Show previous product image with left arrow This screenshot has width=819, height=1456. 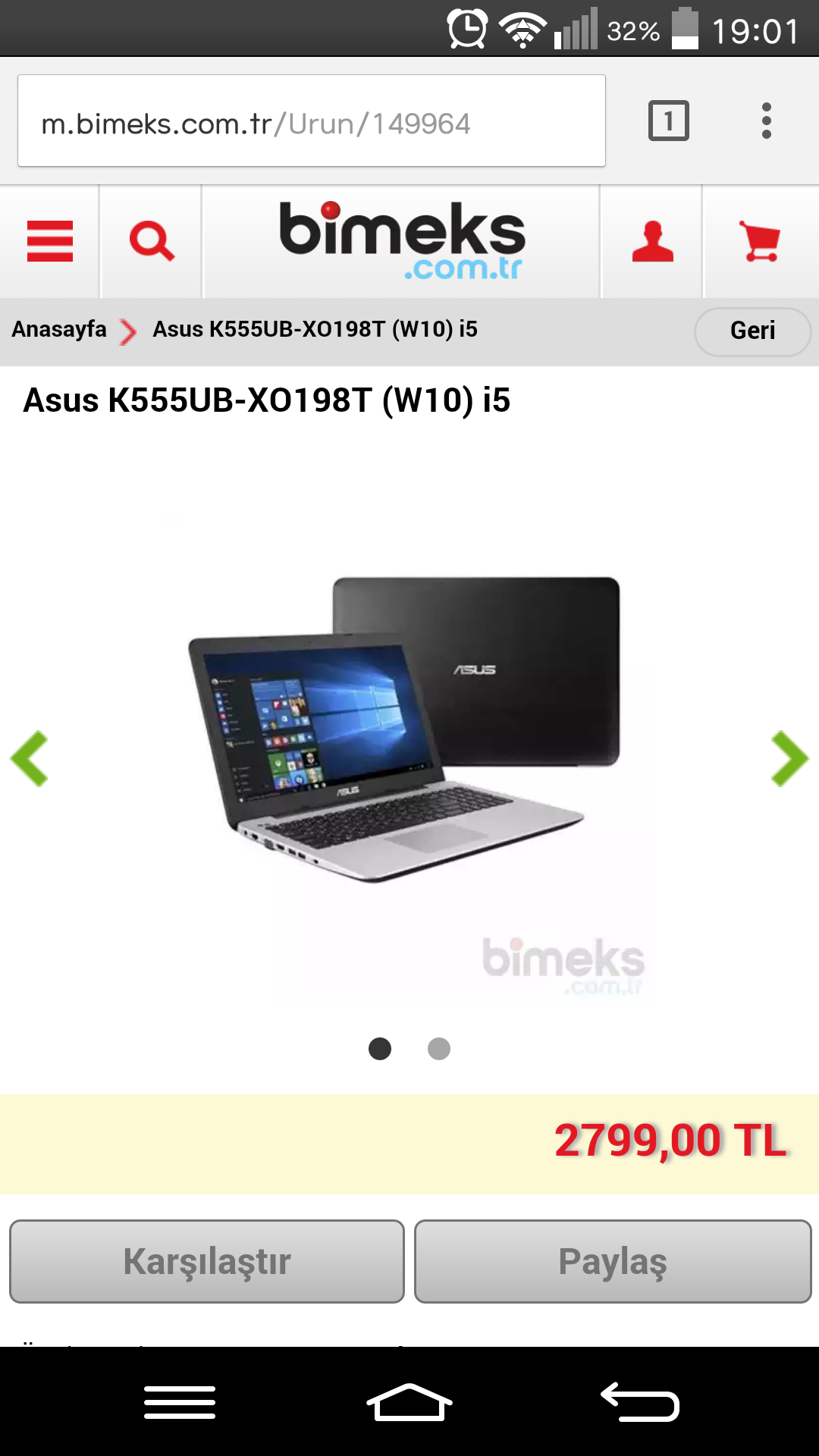point(30,758)
